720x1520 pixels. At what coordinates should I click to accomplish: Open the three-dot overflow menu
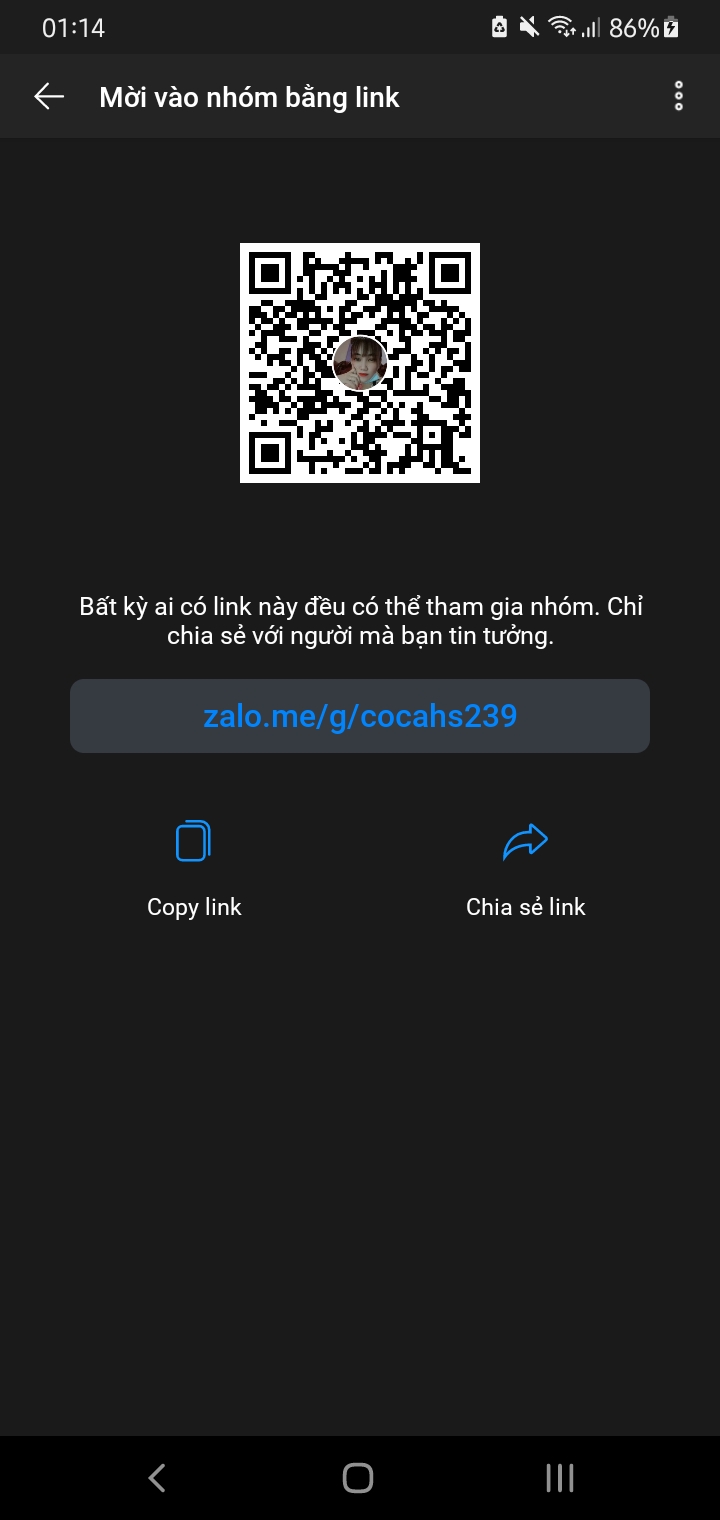(x=679, y=96)
